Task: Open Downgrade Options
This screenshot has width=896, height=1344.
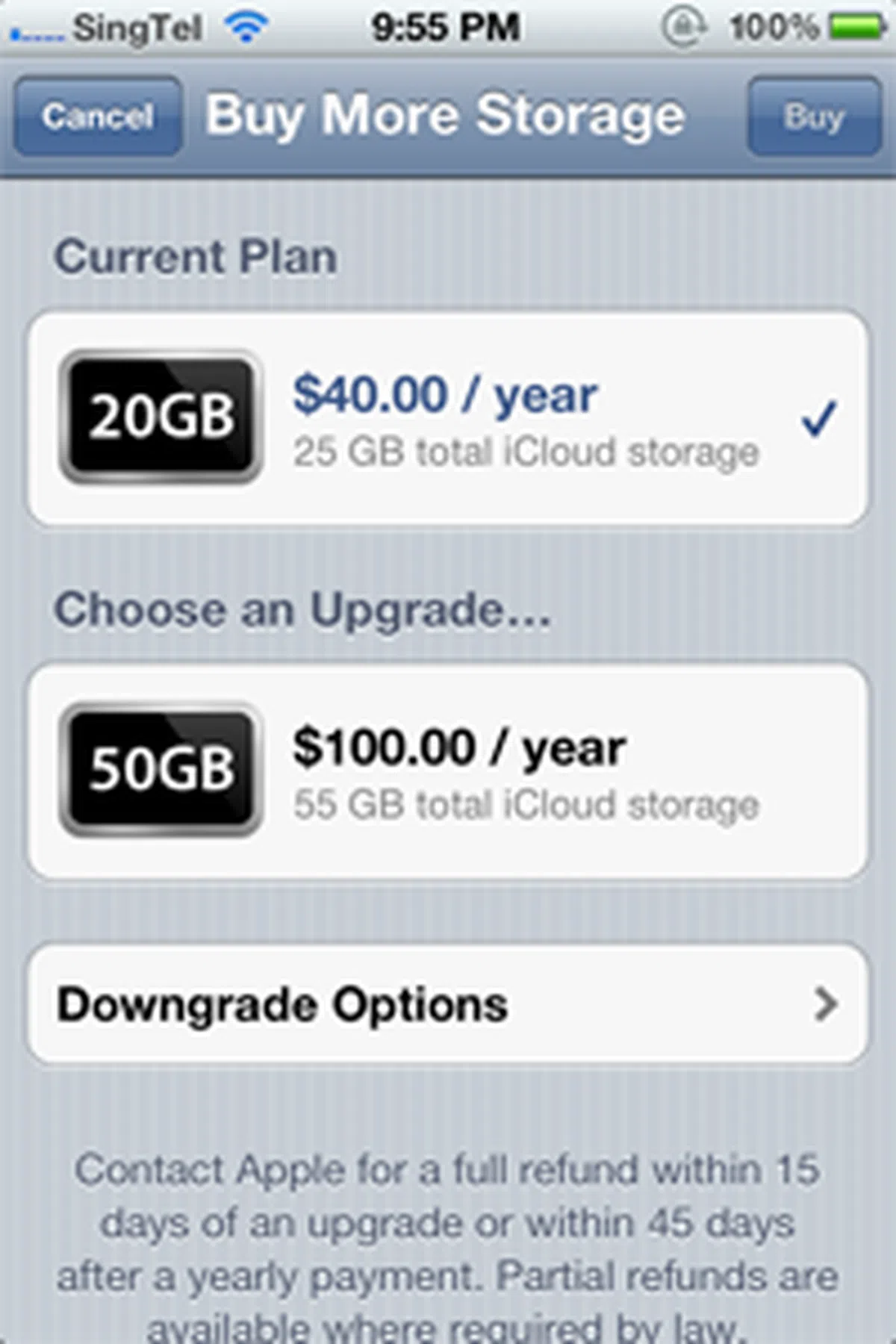Action: pyautogui.click(x=448, y=1004)
